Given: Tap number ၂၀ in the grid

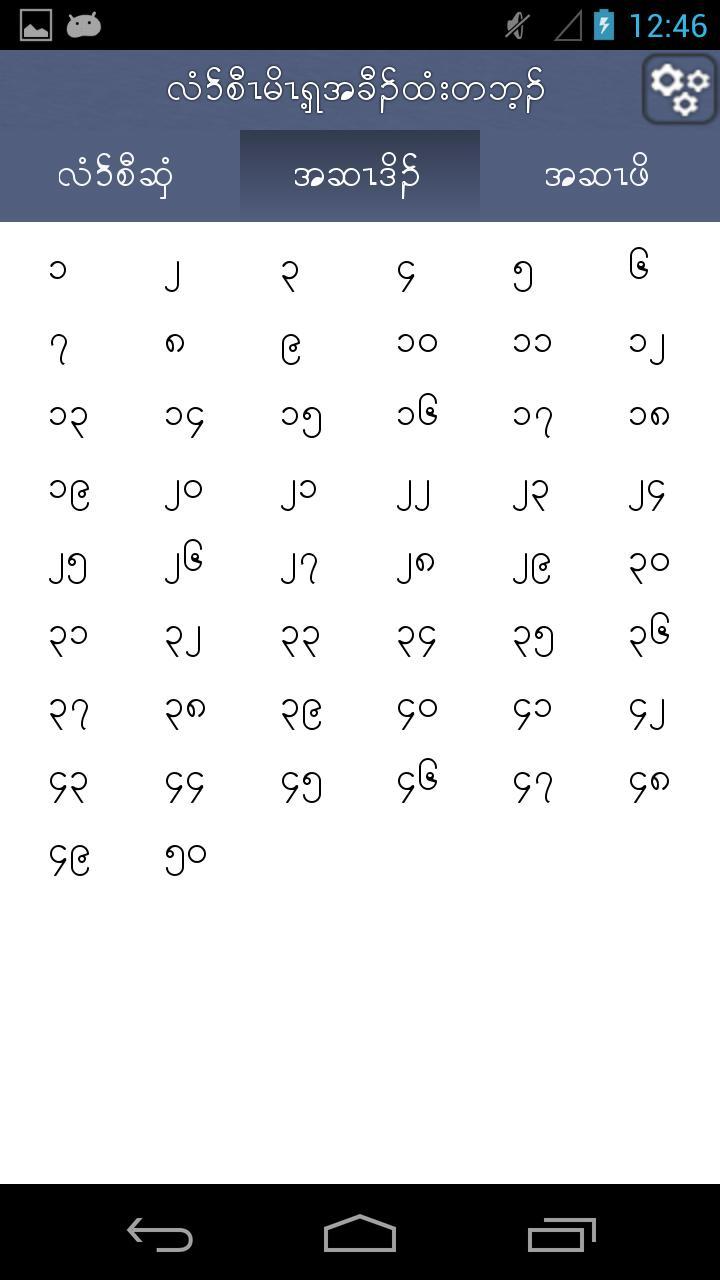Looking at the screenshot, I should [x=184, y=492].
